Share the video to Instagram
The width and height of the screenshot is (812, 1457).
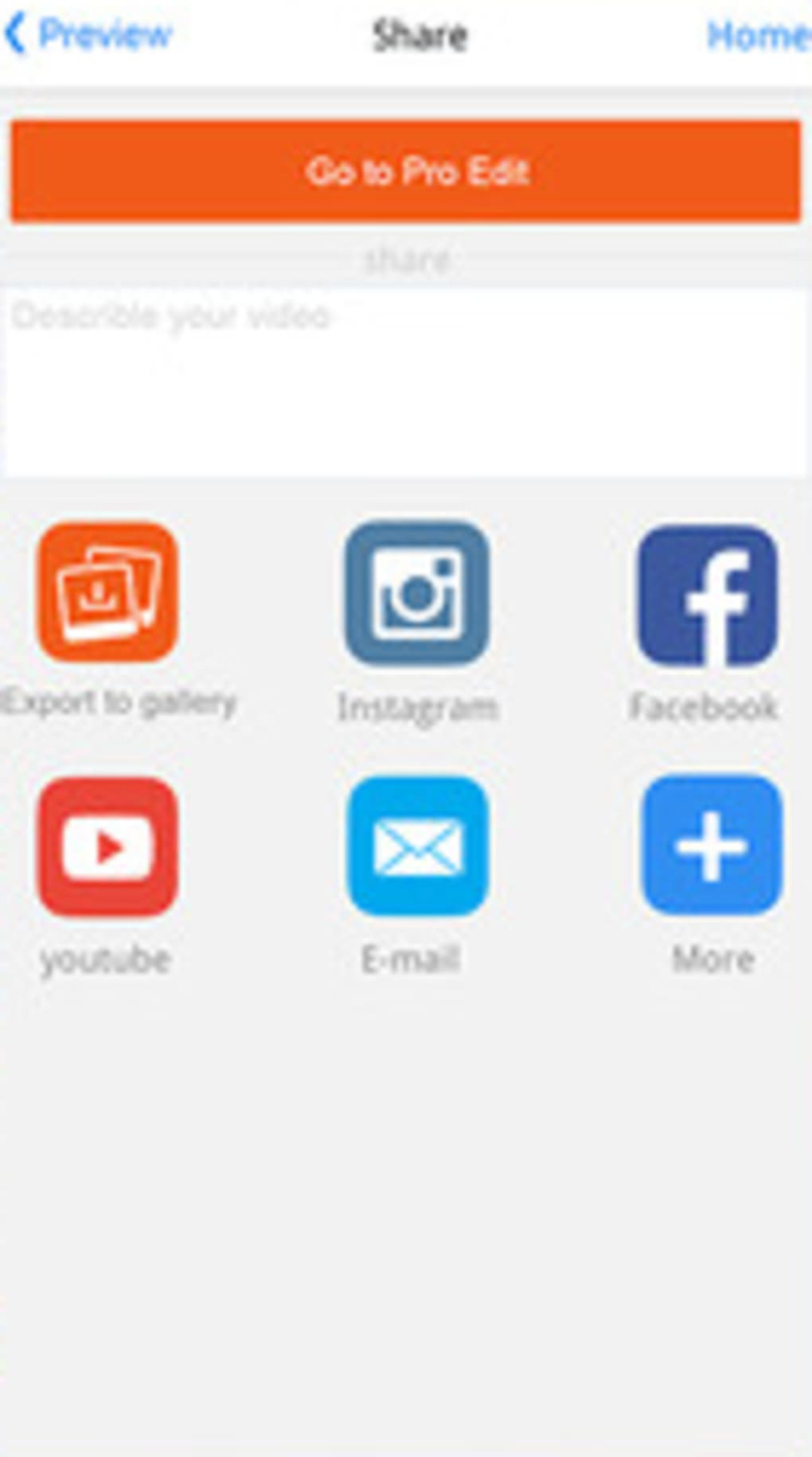[416, 594]
